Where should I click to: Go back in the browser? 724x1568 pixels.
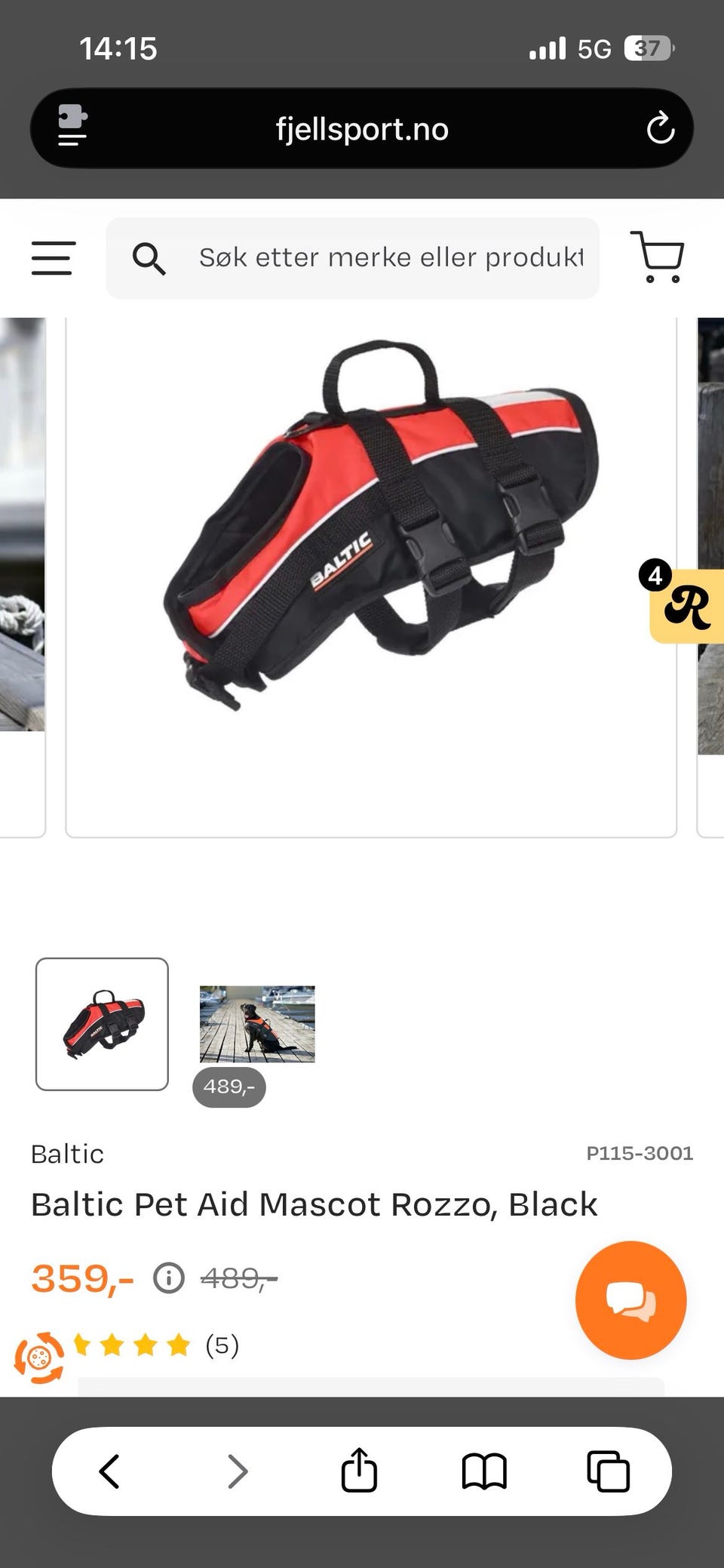coord(110,1471)
